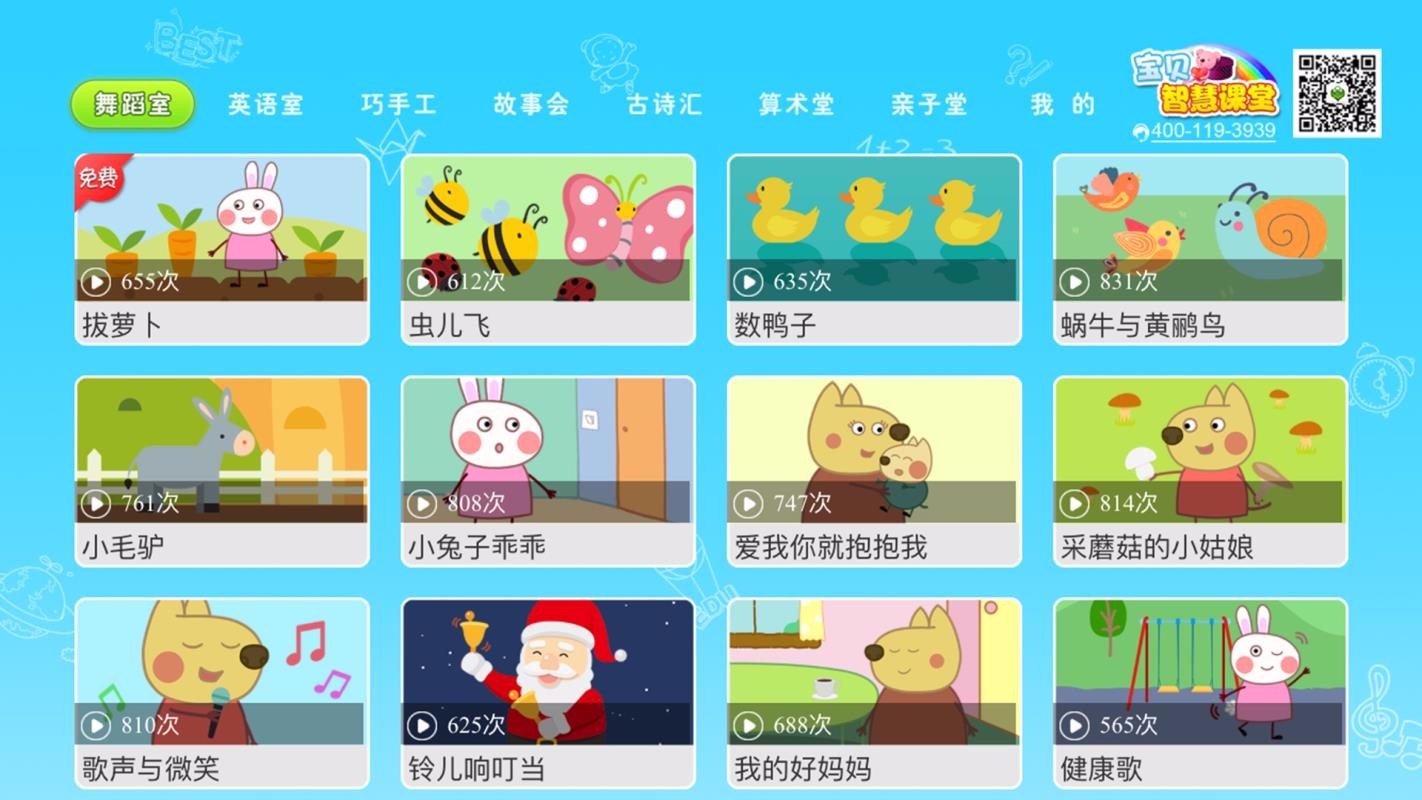Screen dimensions: 1422x800
Task: Switch to the 算术堂 tab
Action: (x=796, y=104)
